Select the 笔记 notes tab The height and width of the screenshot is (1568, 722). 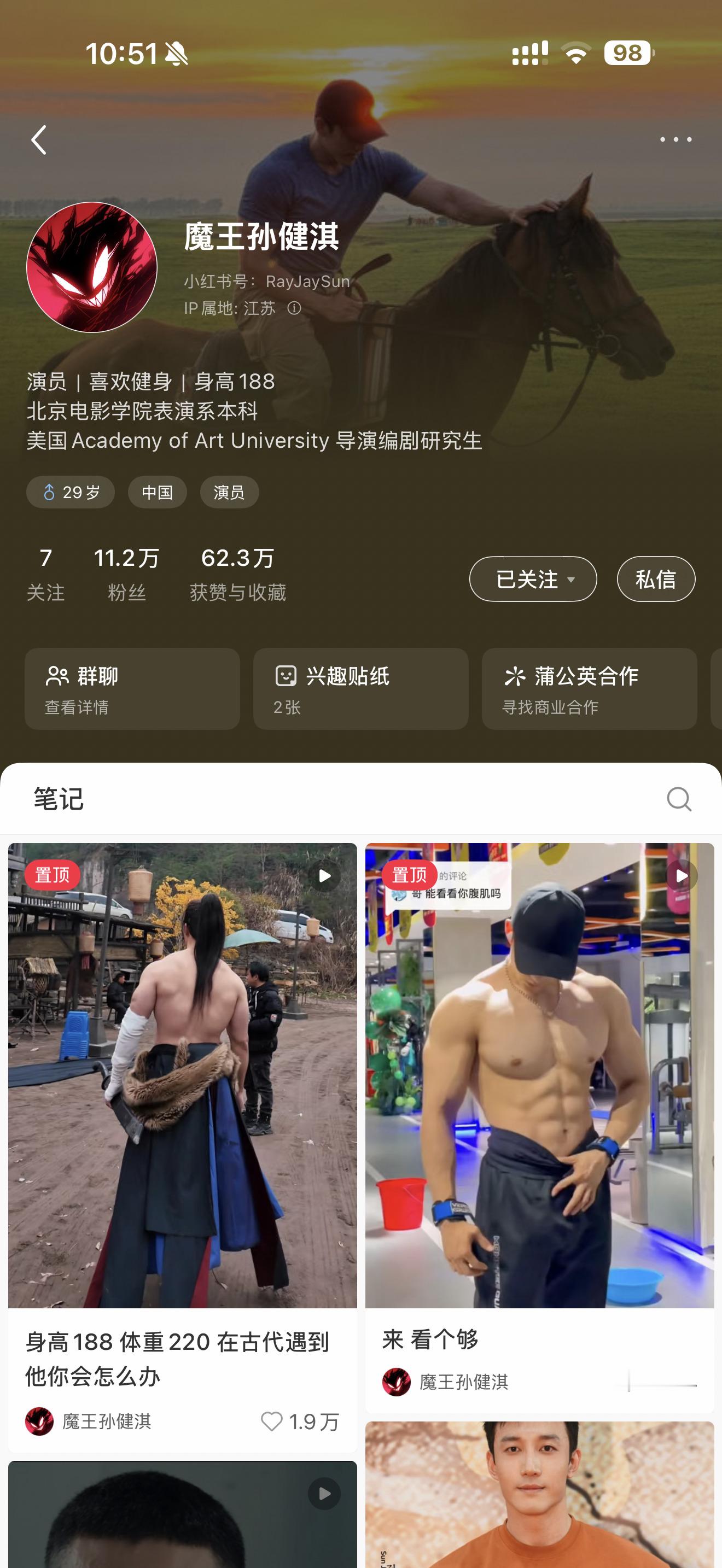59,799
